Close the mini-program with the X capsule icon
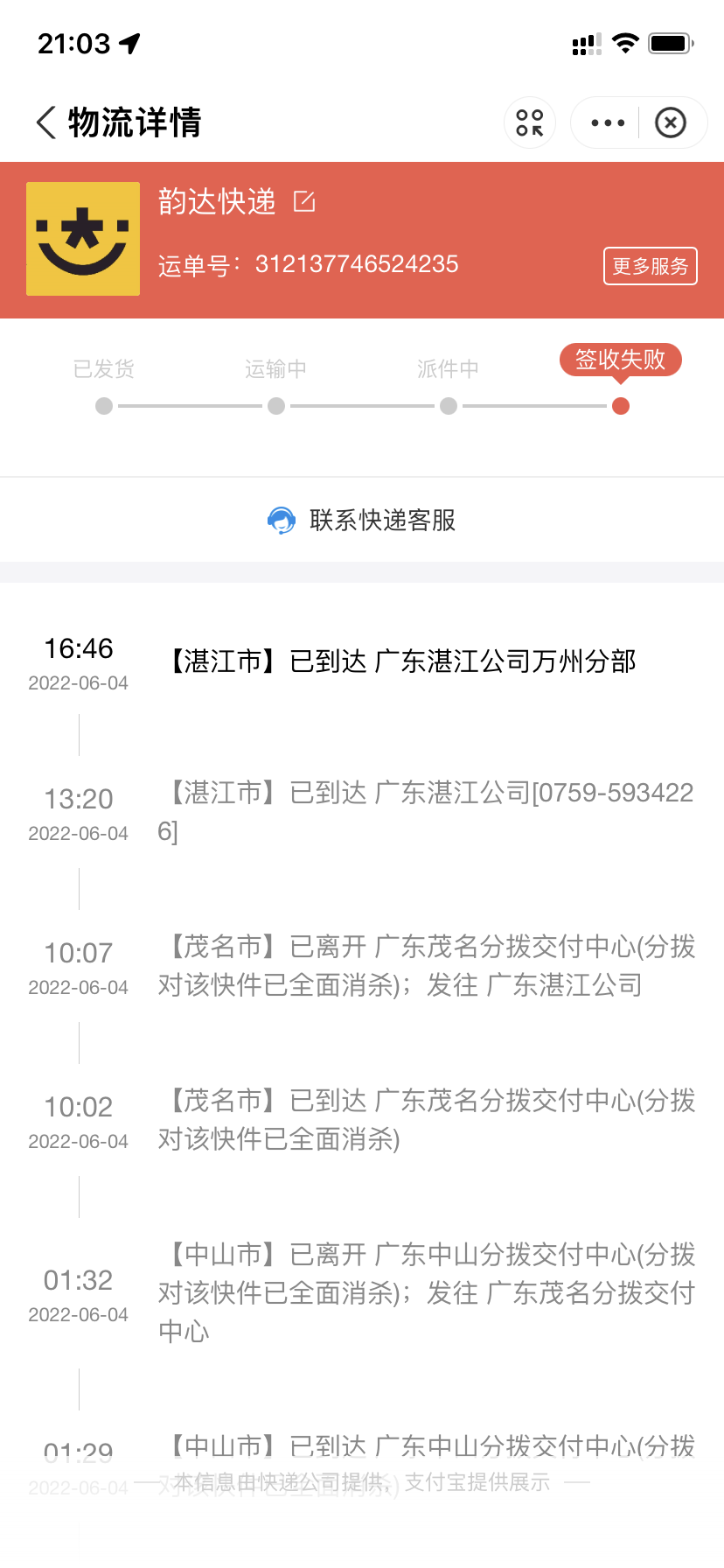Screen dimensions: 724x1568 (671, 122)
